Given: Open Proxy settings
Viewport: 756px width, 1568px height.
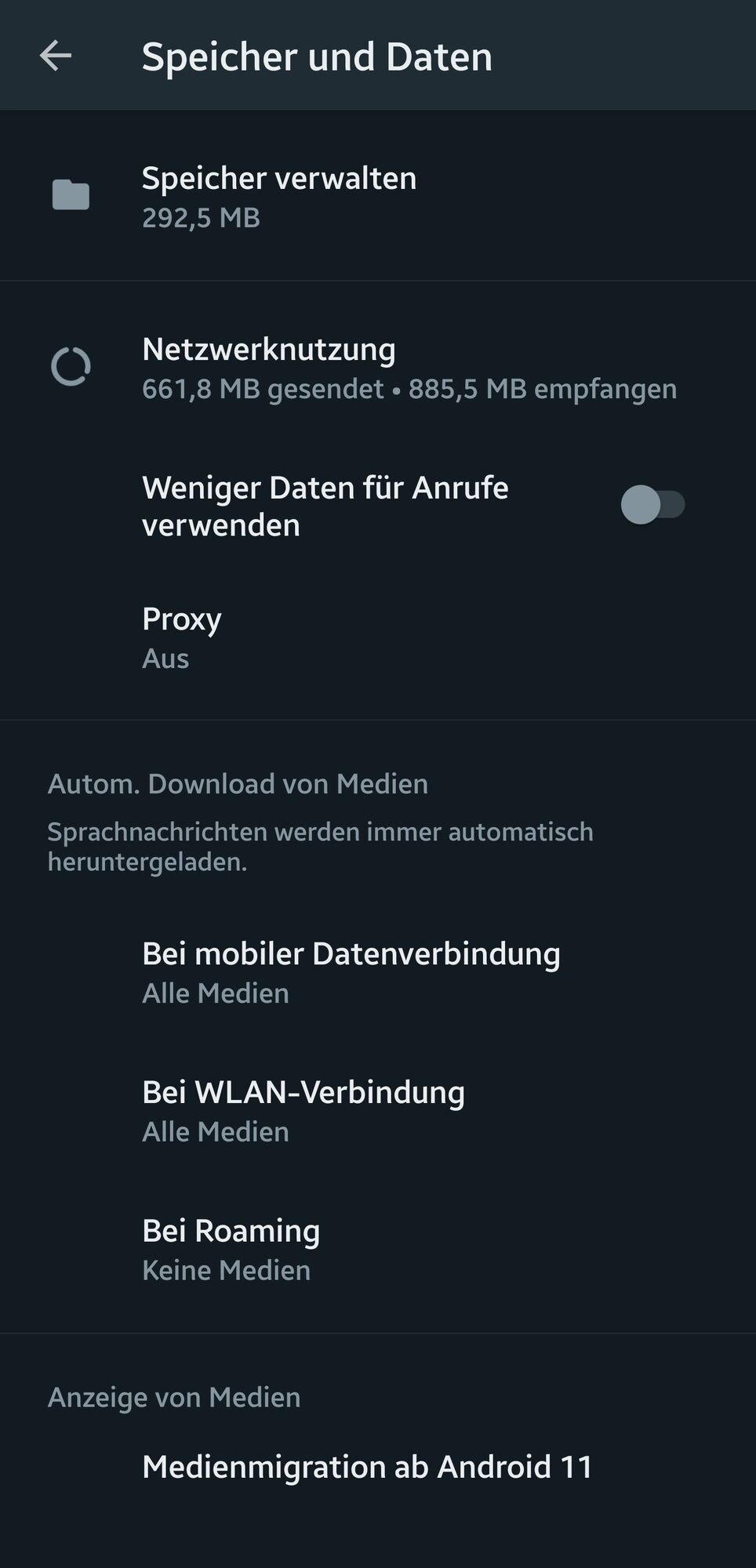Looking at the screenshot, I should (x=182, y=637).
